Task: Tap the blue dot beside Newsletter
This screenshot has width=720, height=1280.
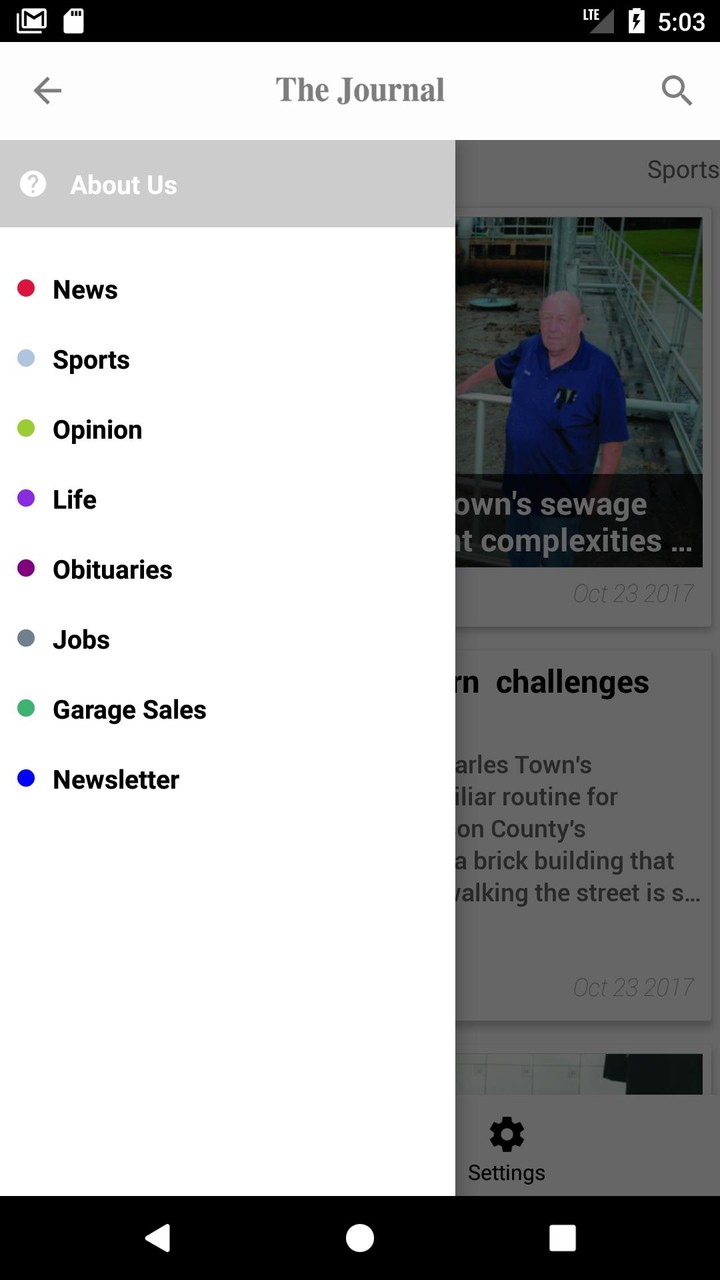Action: 26,778
